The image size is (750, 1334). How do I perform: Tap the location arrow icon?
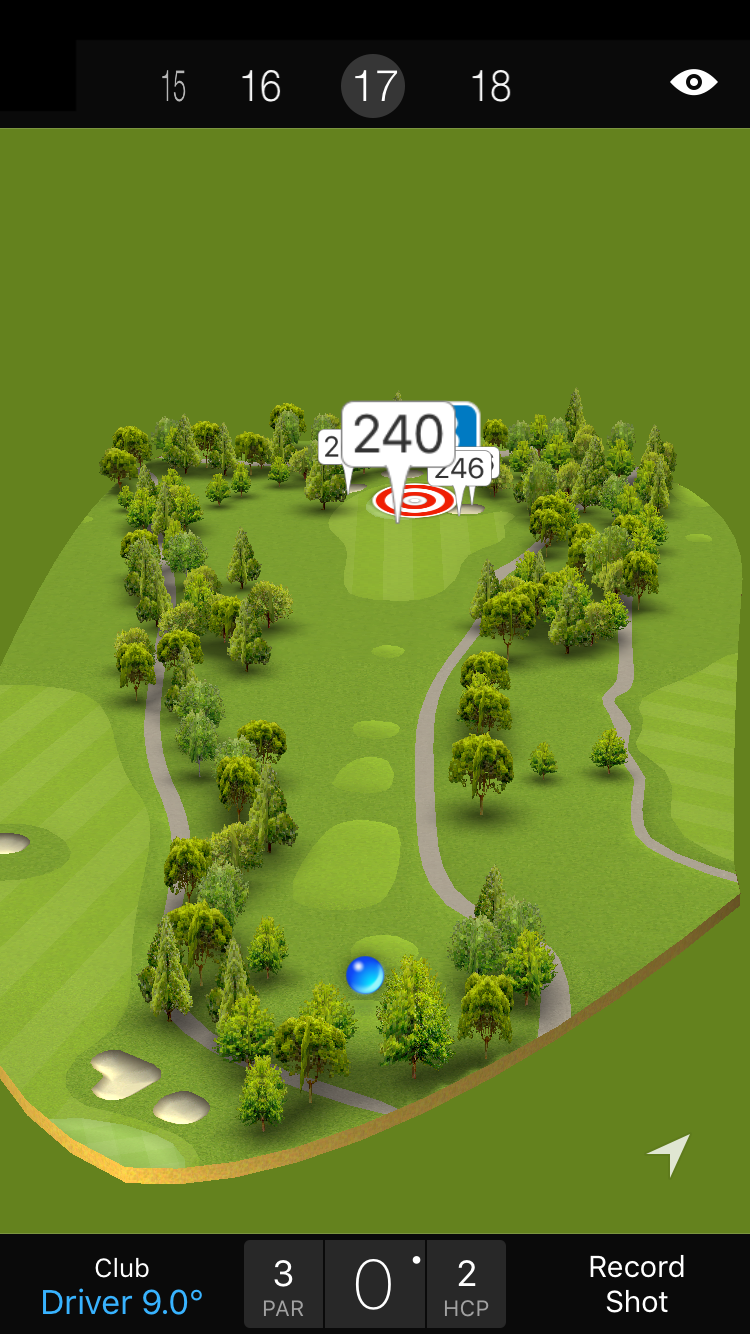pyautogui.click(x=669, y=1154)
